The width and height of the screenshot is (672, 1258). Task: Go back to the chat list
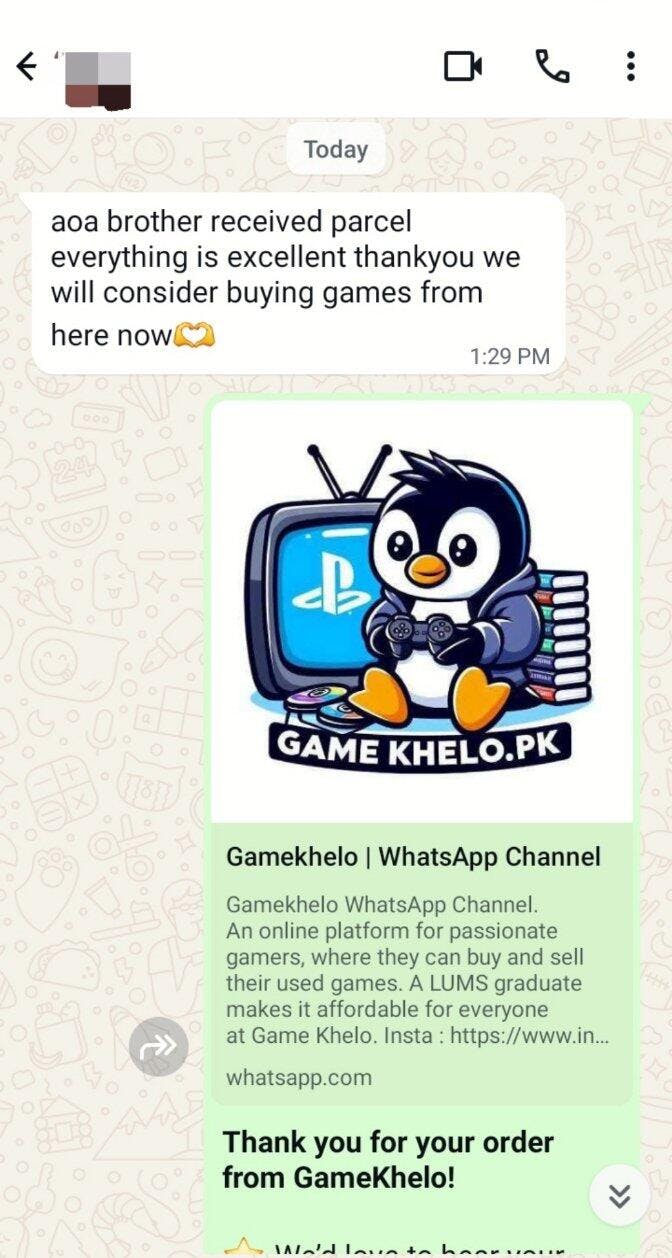coord(27,67)
